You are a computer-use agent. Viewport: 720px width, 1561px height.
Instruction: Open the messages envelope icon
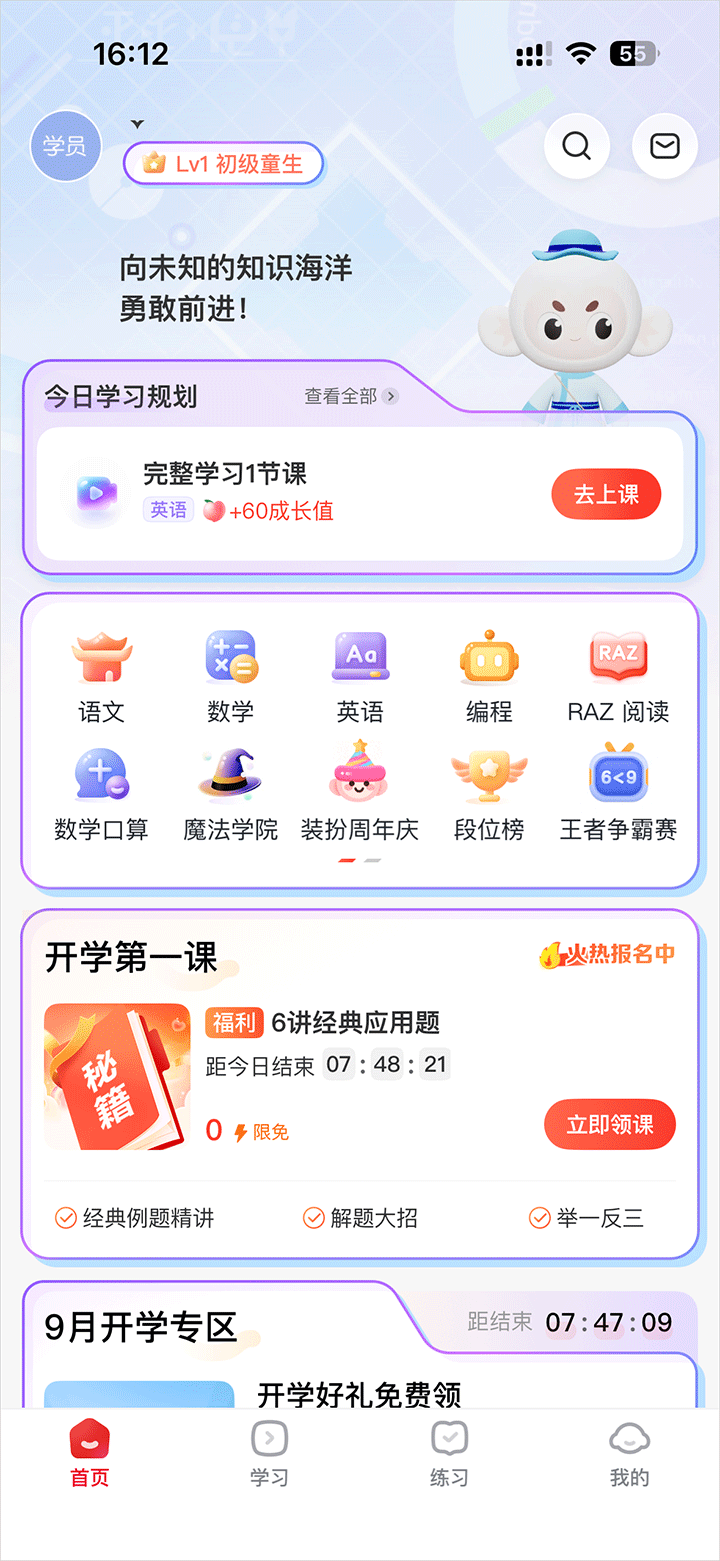point(665,147)
